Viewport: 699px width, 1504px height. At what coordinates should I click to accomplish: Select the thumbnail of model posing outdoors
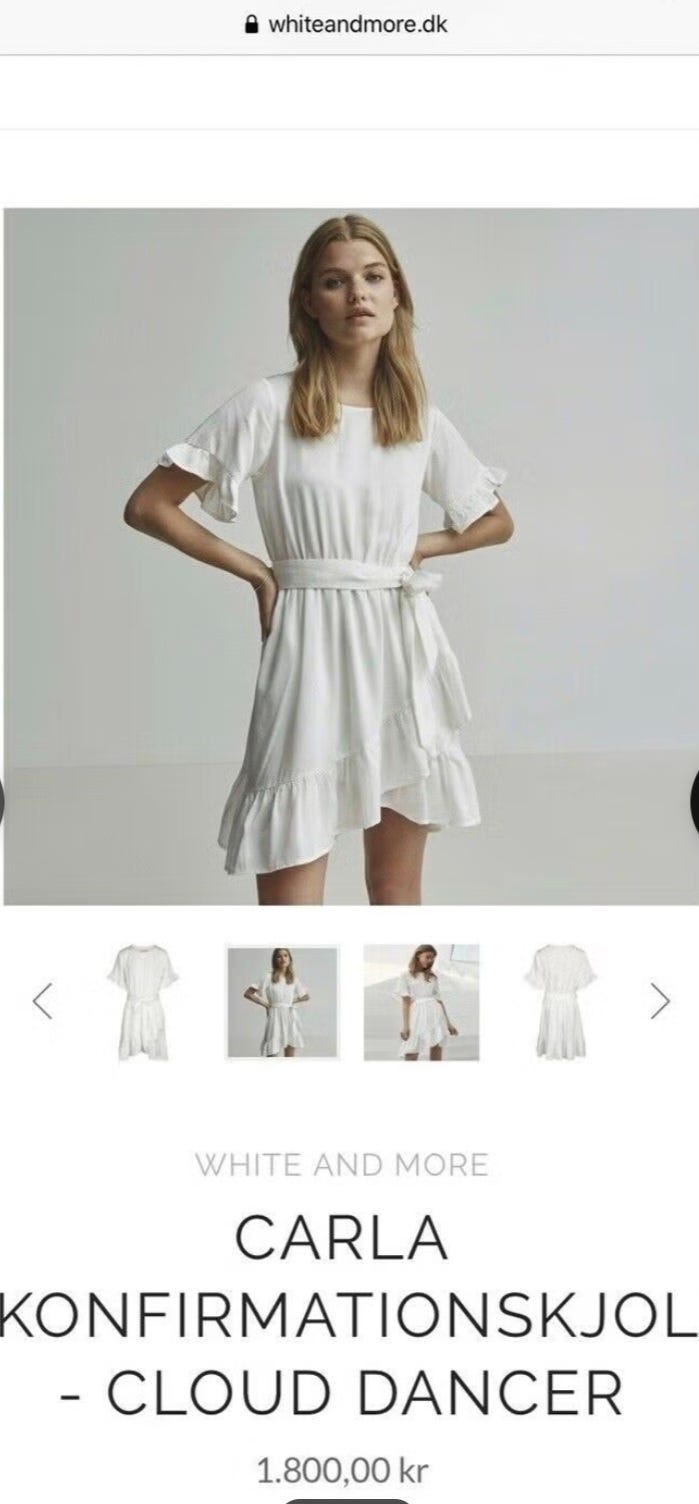tap(421, 1001)
